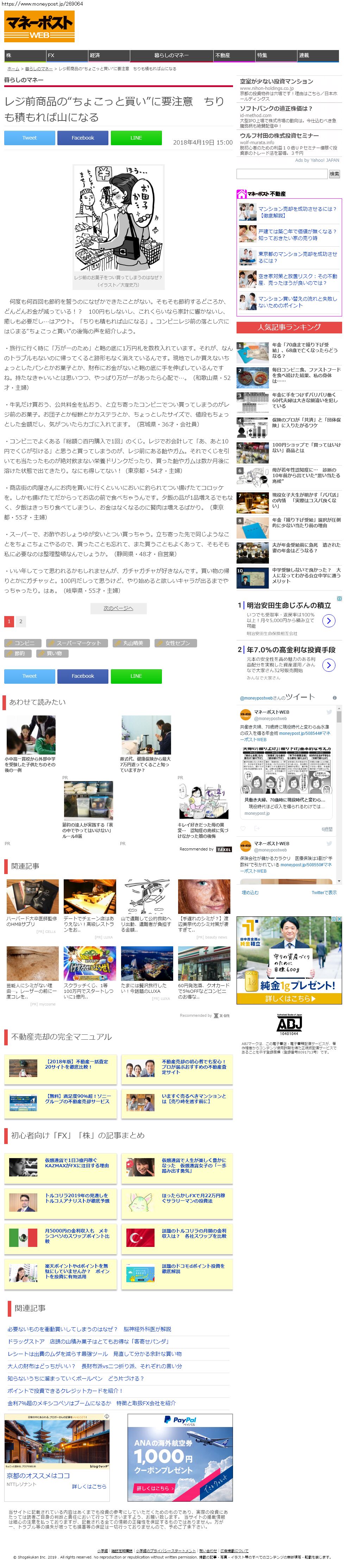This screenshot has height=1568, width=346.
Task: Select the コンビニ tag chip
Action: (23, 643)
